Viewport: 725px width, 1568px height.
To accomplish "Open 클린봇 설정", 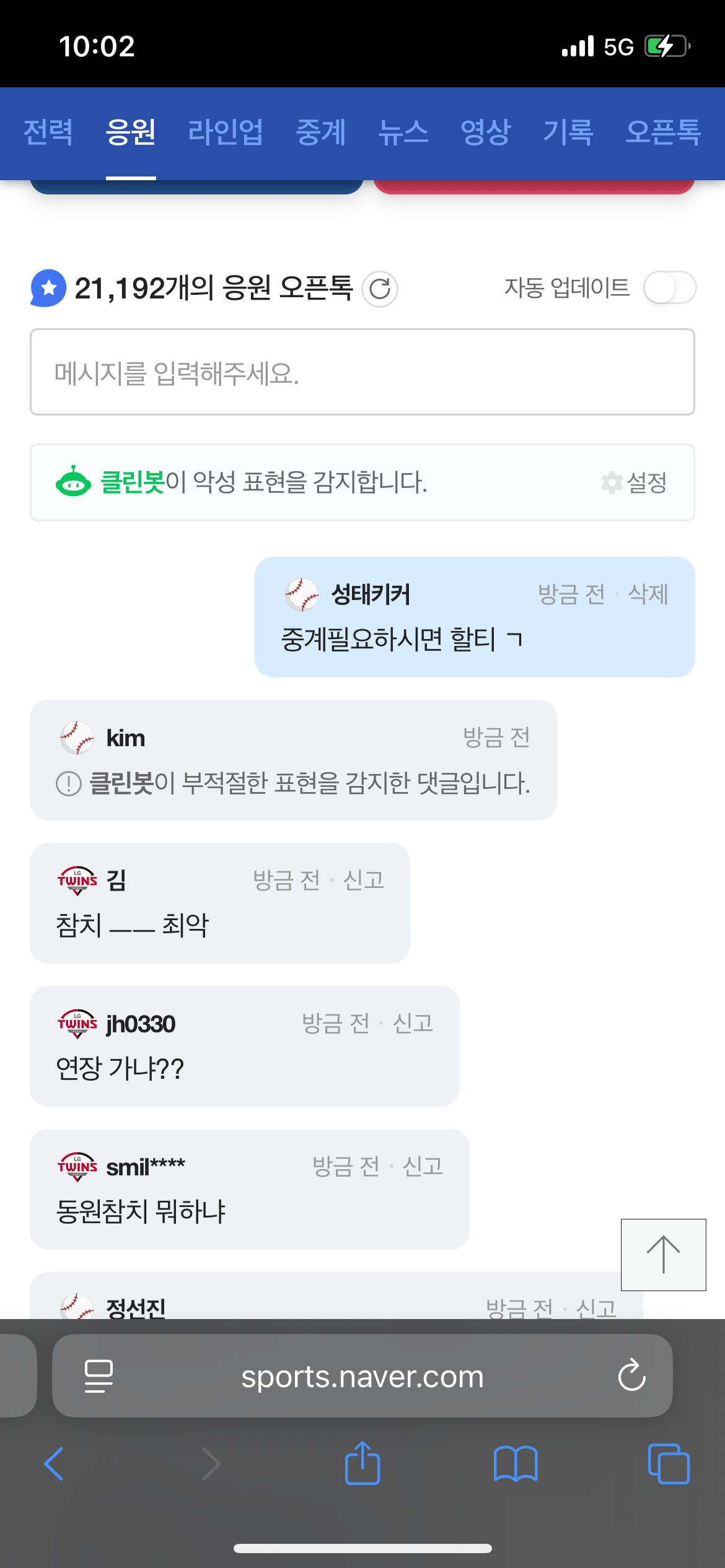I will [635, 482].
